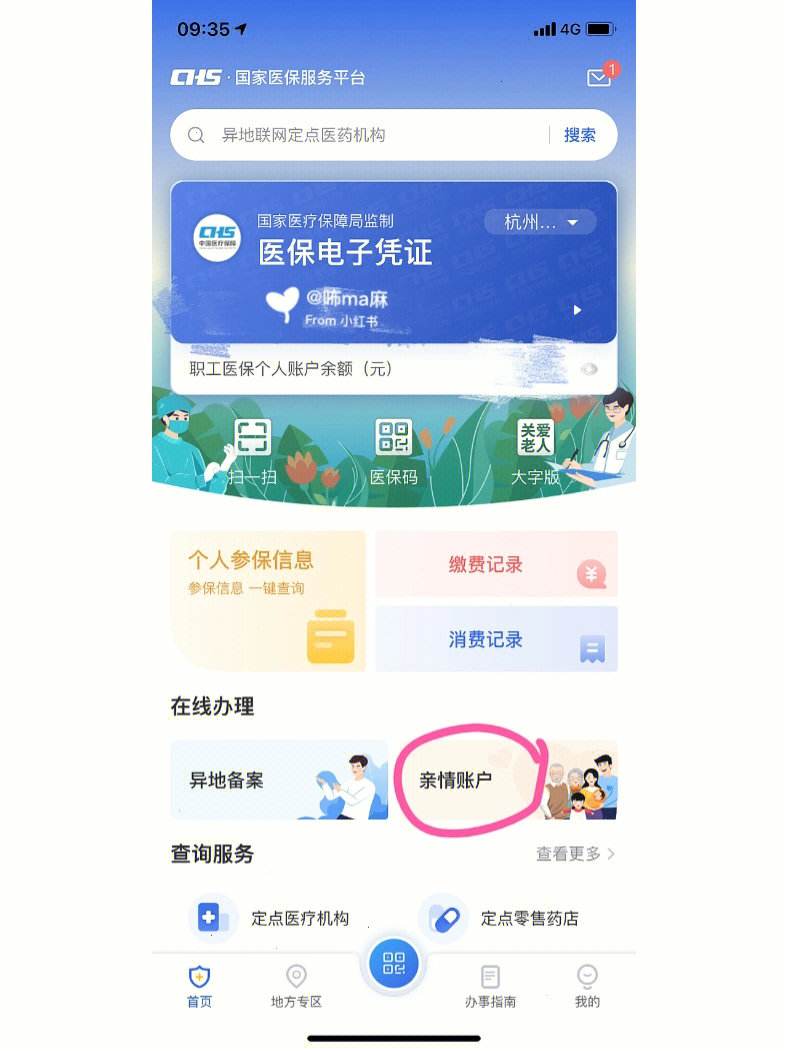
Task: Toggle account balance visibility eye icon
Action: tap(589, 369)
